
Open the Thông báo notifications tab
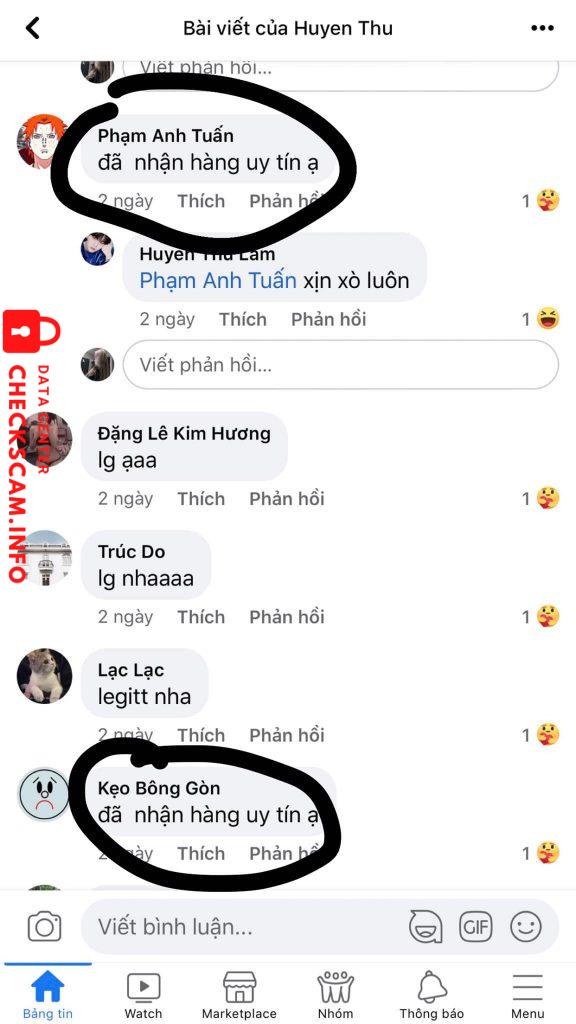432,995
